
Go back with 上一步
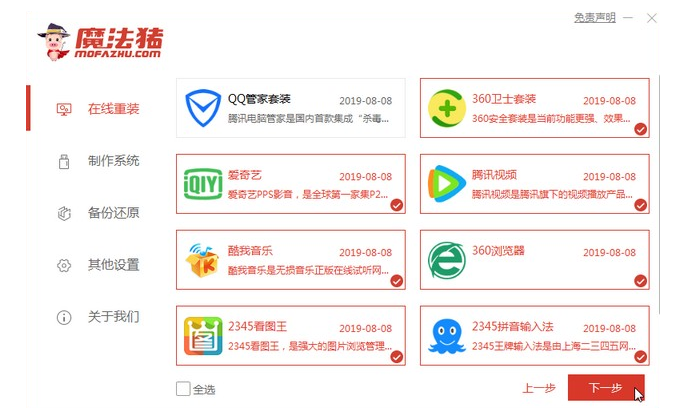[x=537, y=388]
